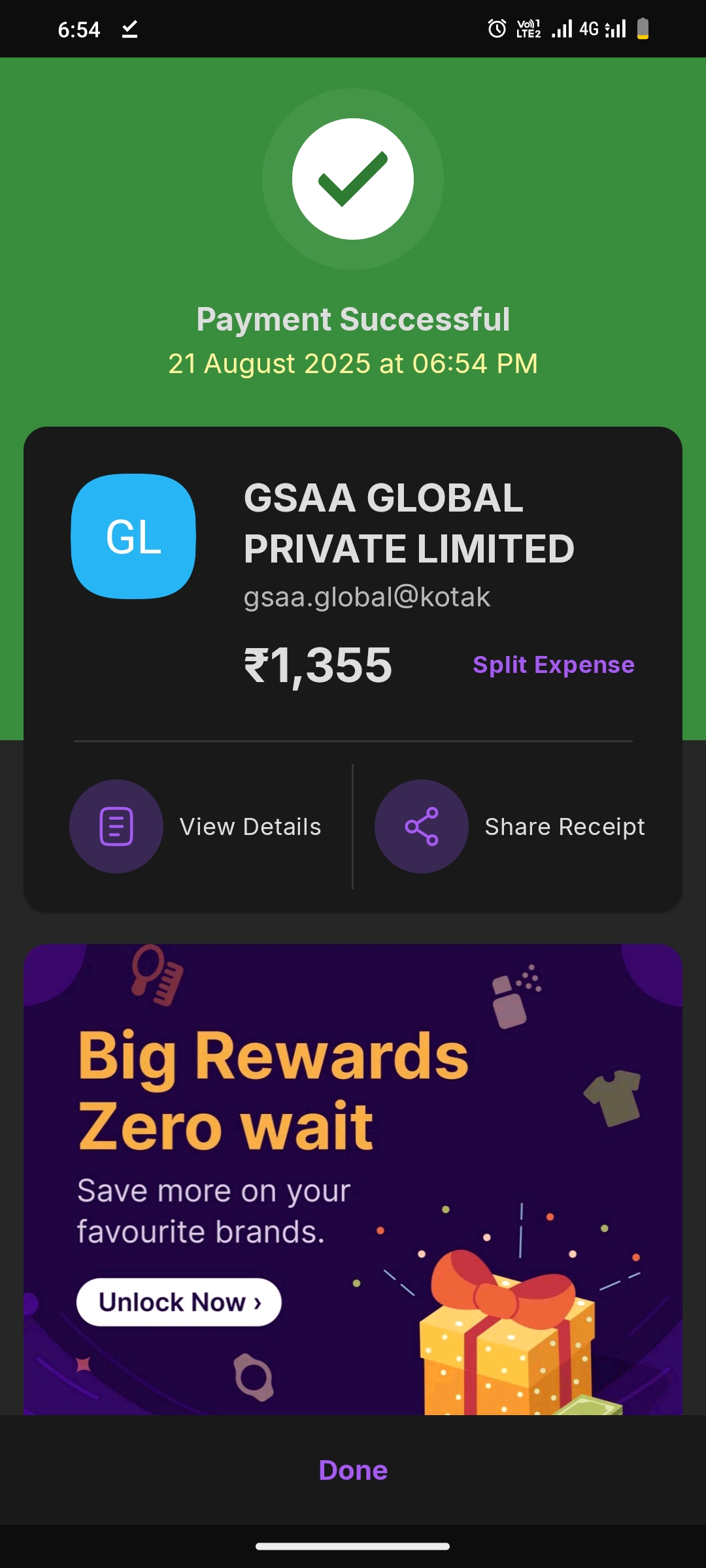Tap Done to close payment screen
The width and height of the screenshot is (706, 1568).
tap(353, 1470)
